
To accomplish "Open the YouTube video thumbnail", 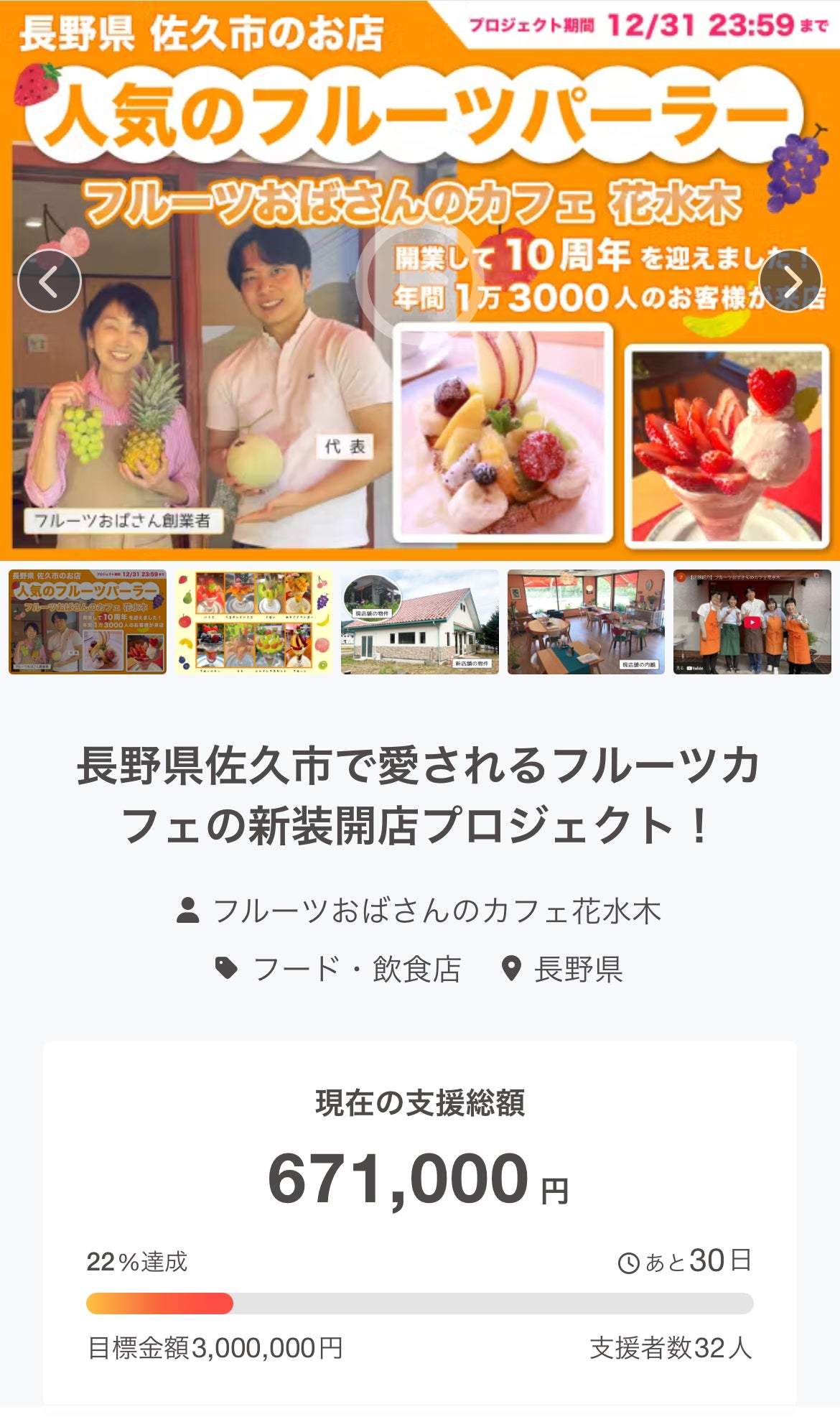I will [x=752, y=622].
